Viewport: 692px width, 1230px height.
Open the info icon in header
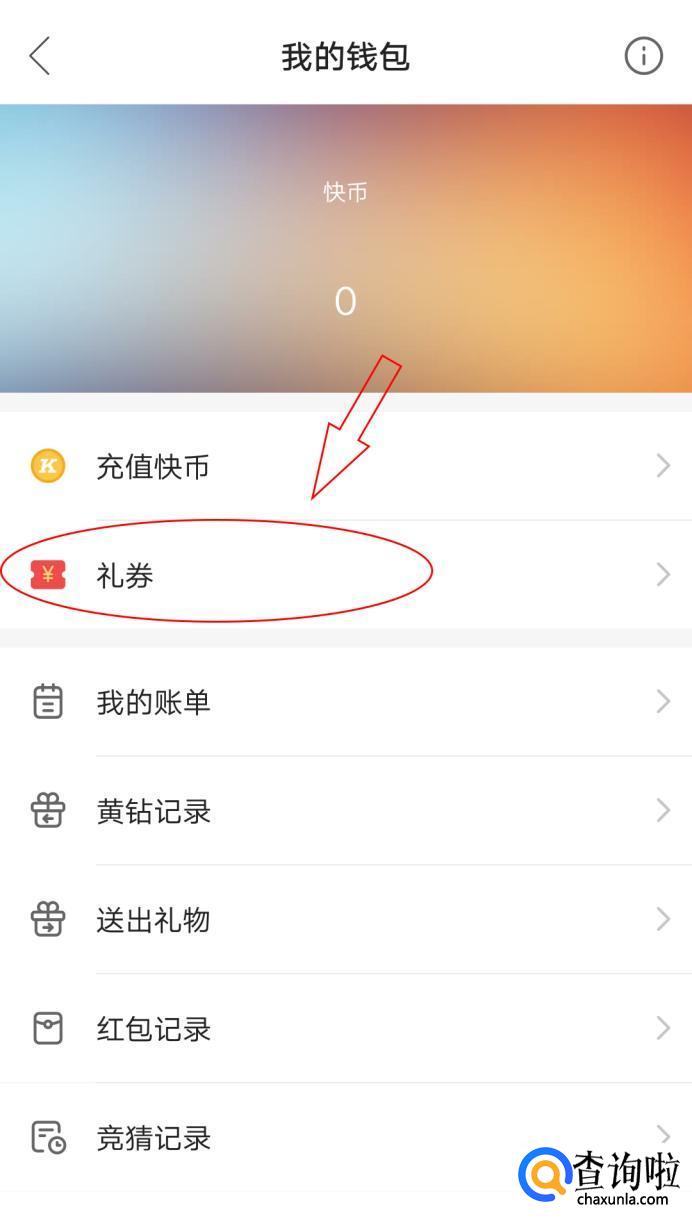click(643, 56)
